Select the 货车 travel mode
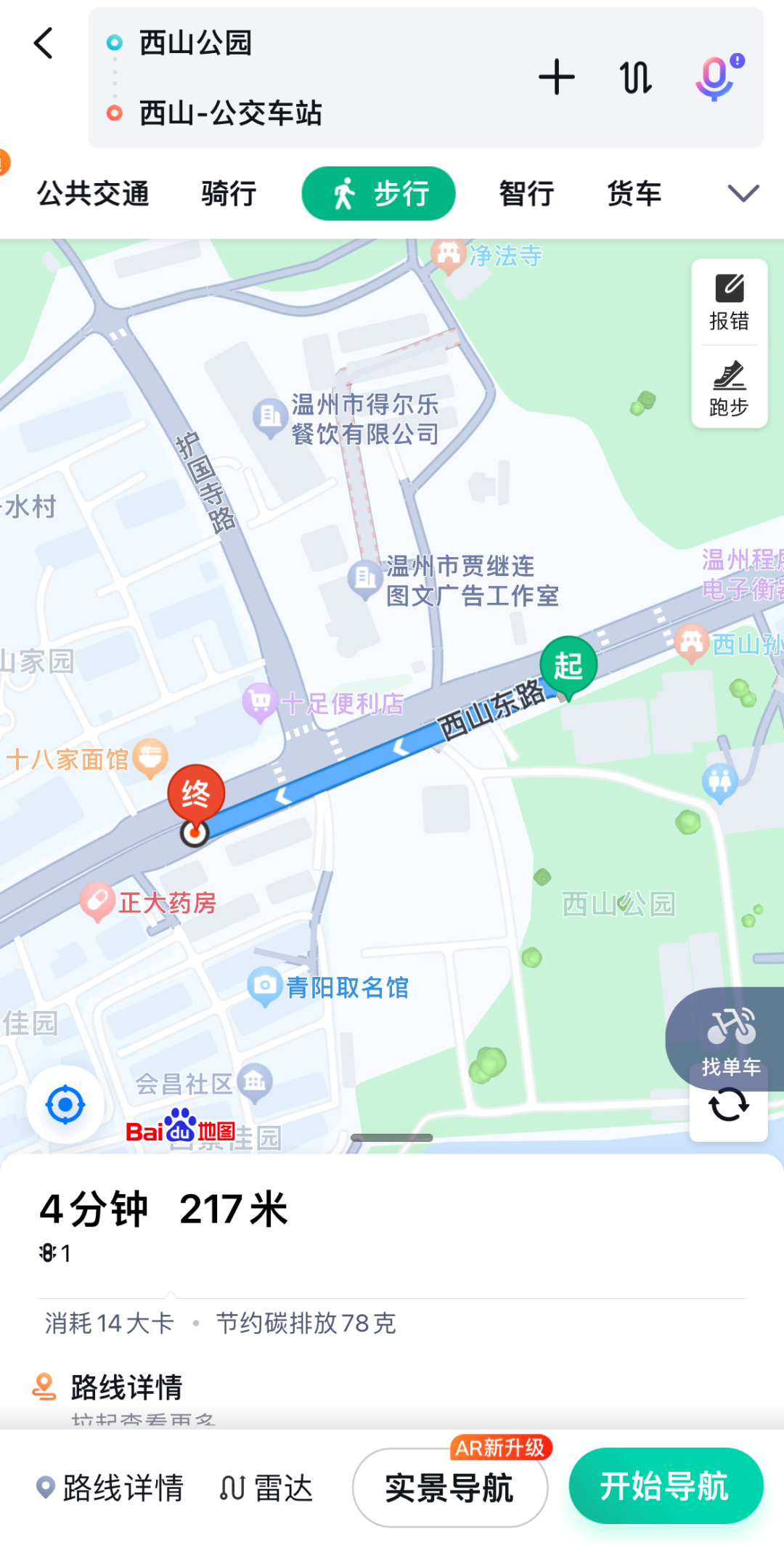784x1561 pixels. point(634,194)
